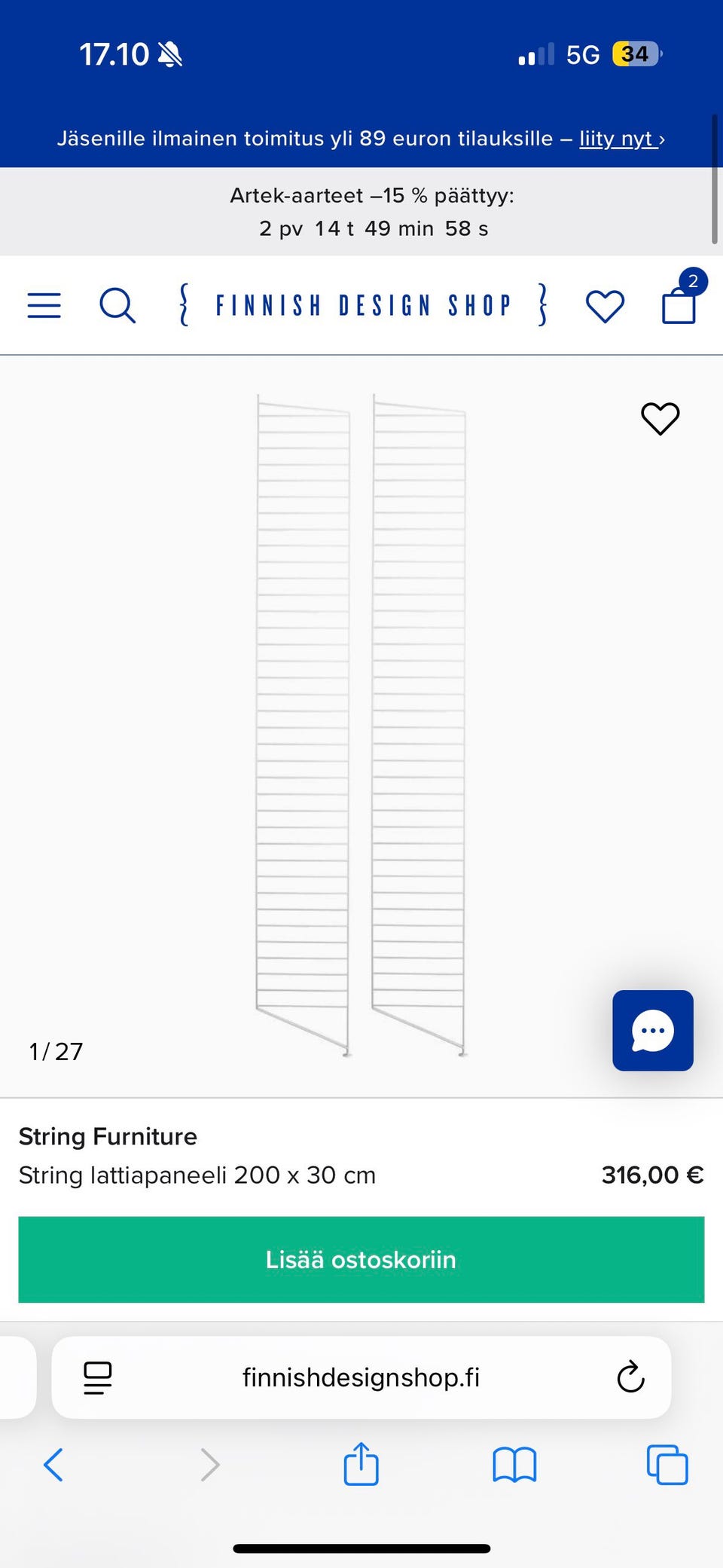
Task: Open the customer chat widget
Action: click(652, 1030)
